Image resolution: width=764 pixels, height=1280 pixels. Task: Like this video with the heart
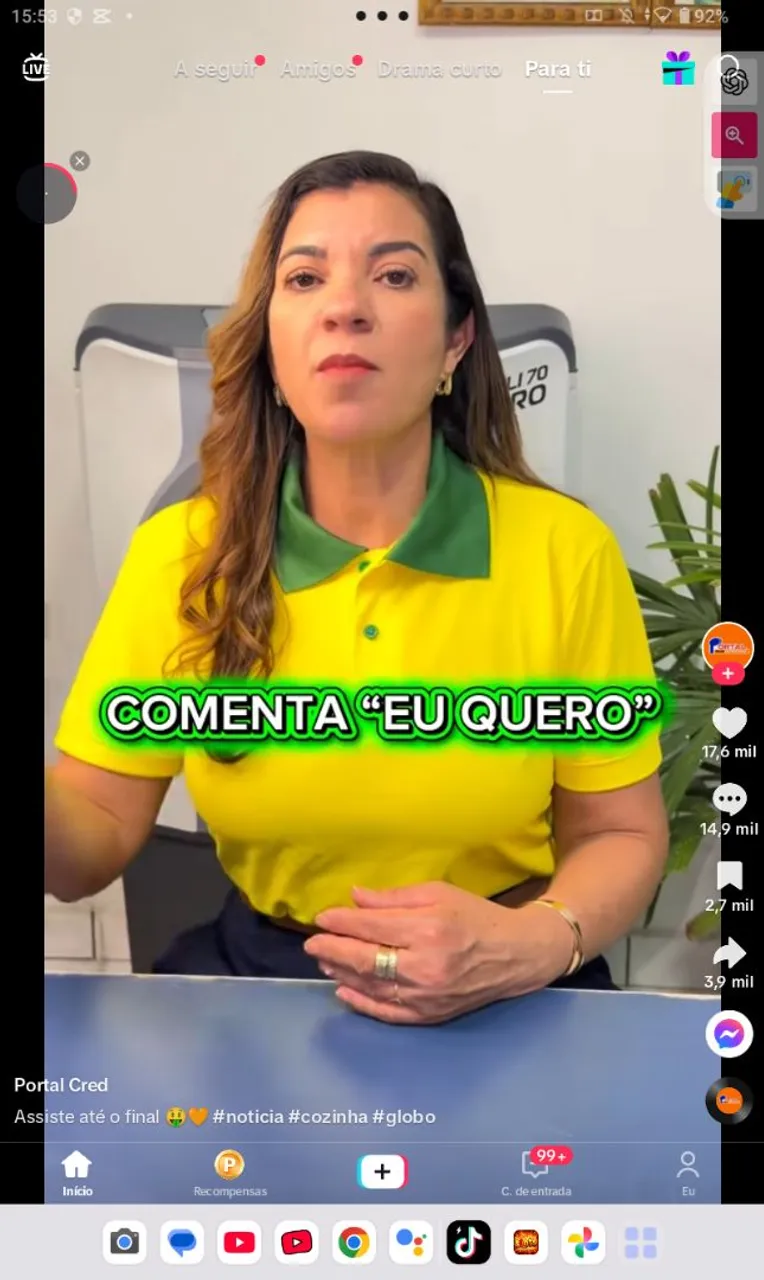(x=729, y=723)
